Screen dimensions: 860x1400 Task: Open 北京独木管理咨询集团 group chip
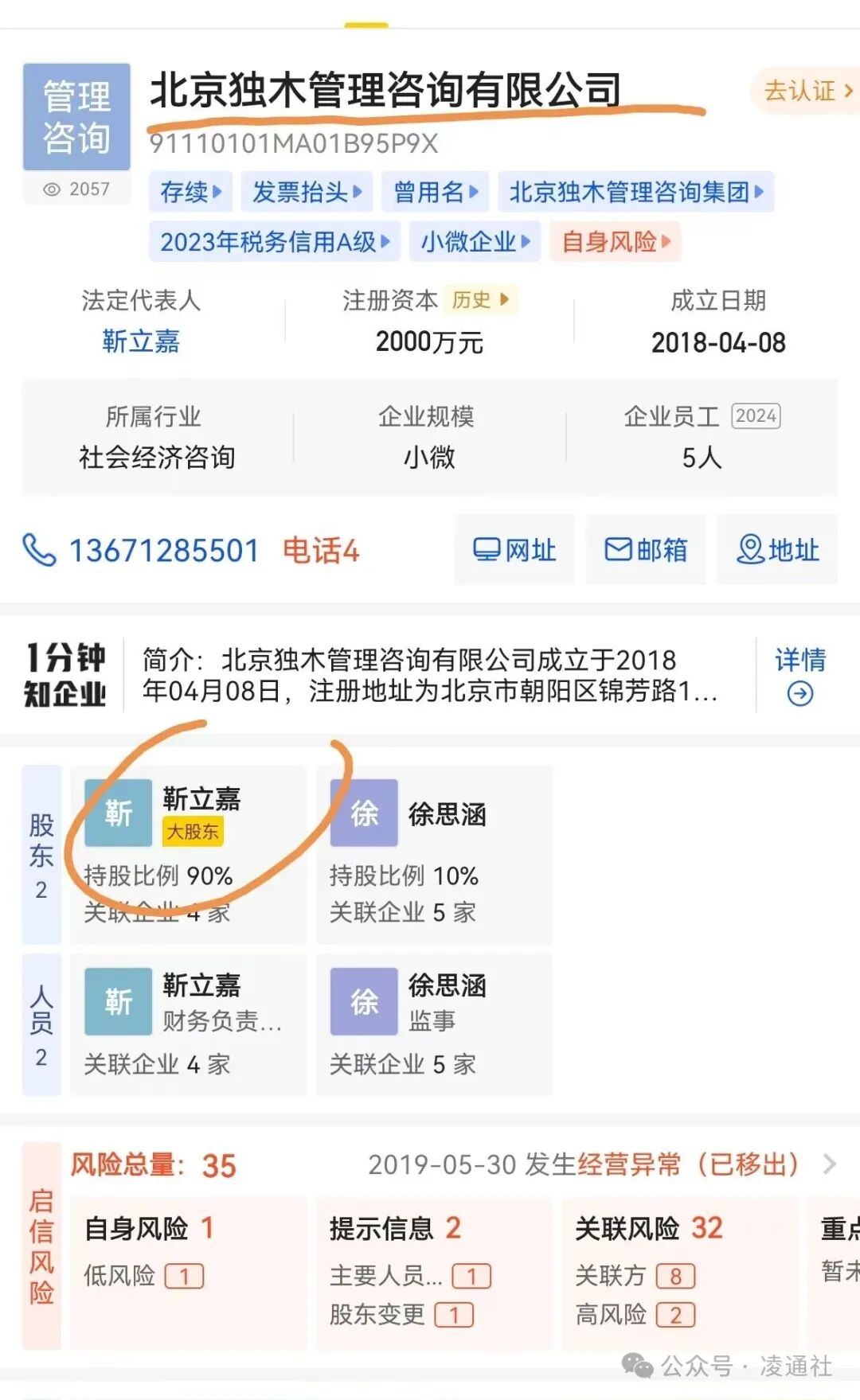635,192
